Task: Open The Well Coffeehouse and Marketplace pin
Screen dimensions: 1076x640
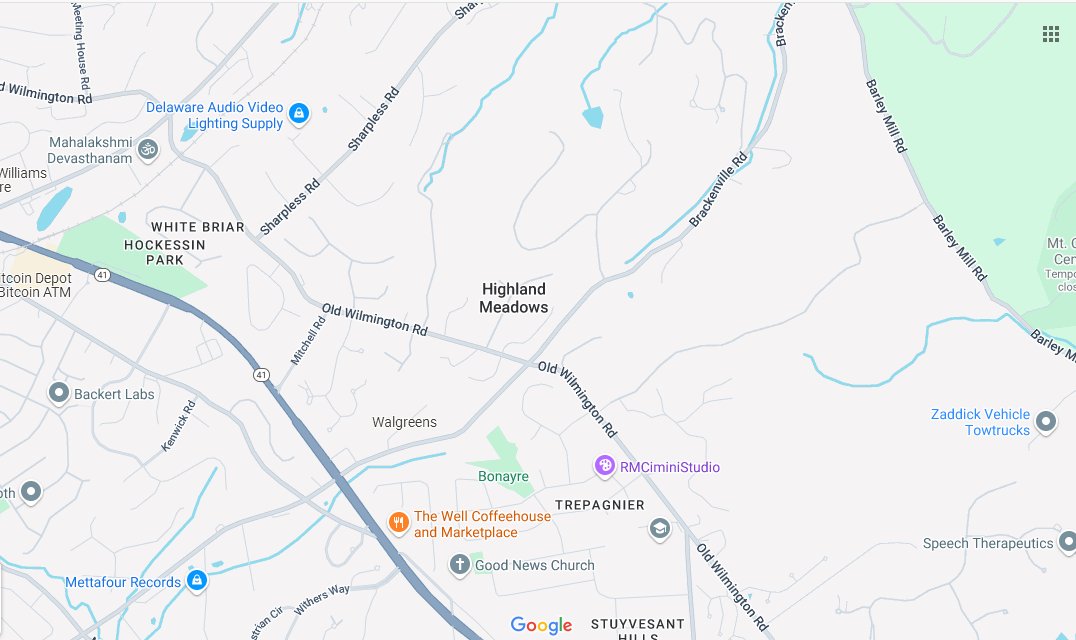Action: 398,523
